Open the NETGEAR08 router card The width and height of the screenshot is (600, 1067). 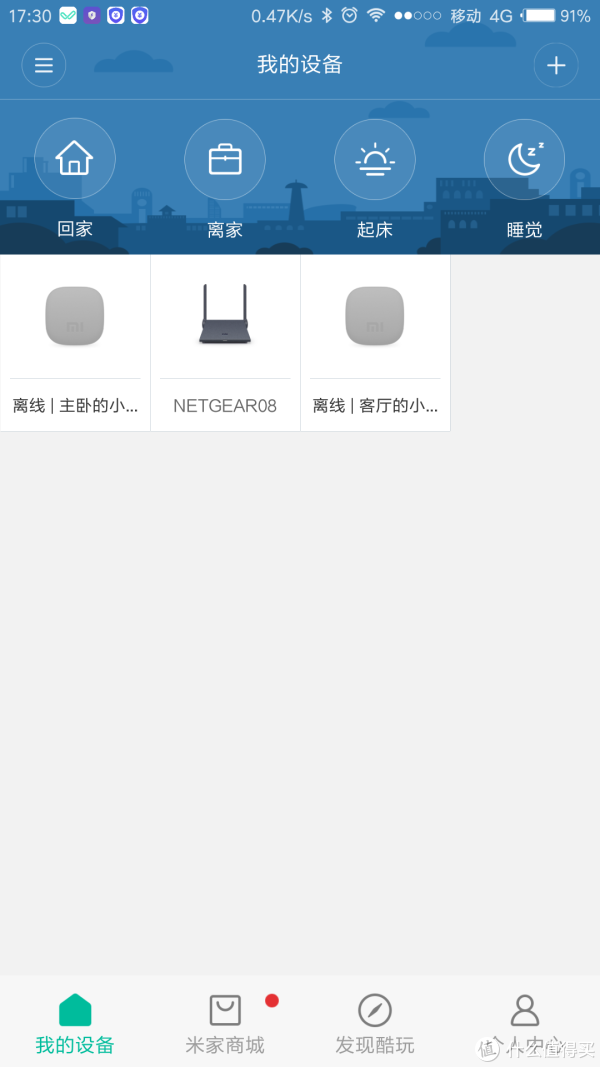[225, 343]
